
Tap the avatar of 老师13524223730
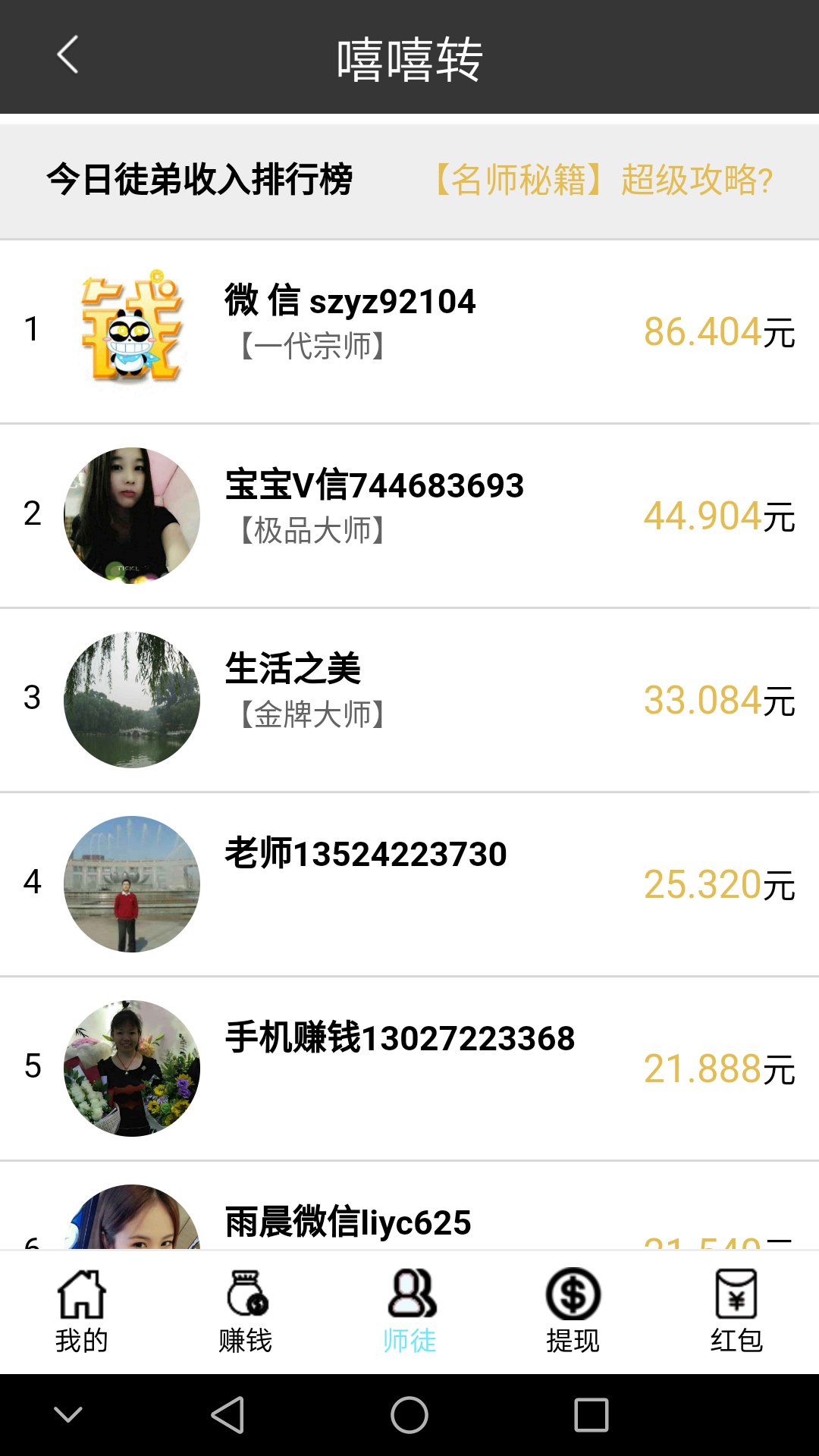click(130, 882)
